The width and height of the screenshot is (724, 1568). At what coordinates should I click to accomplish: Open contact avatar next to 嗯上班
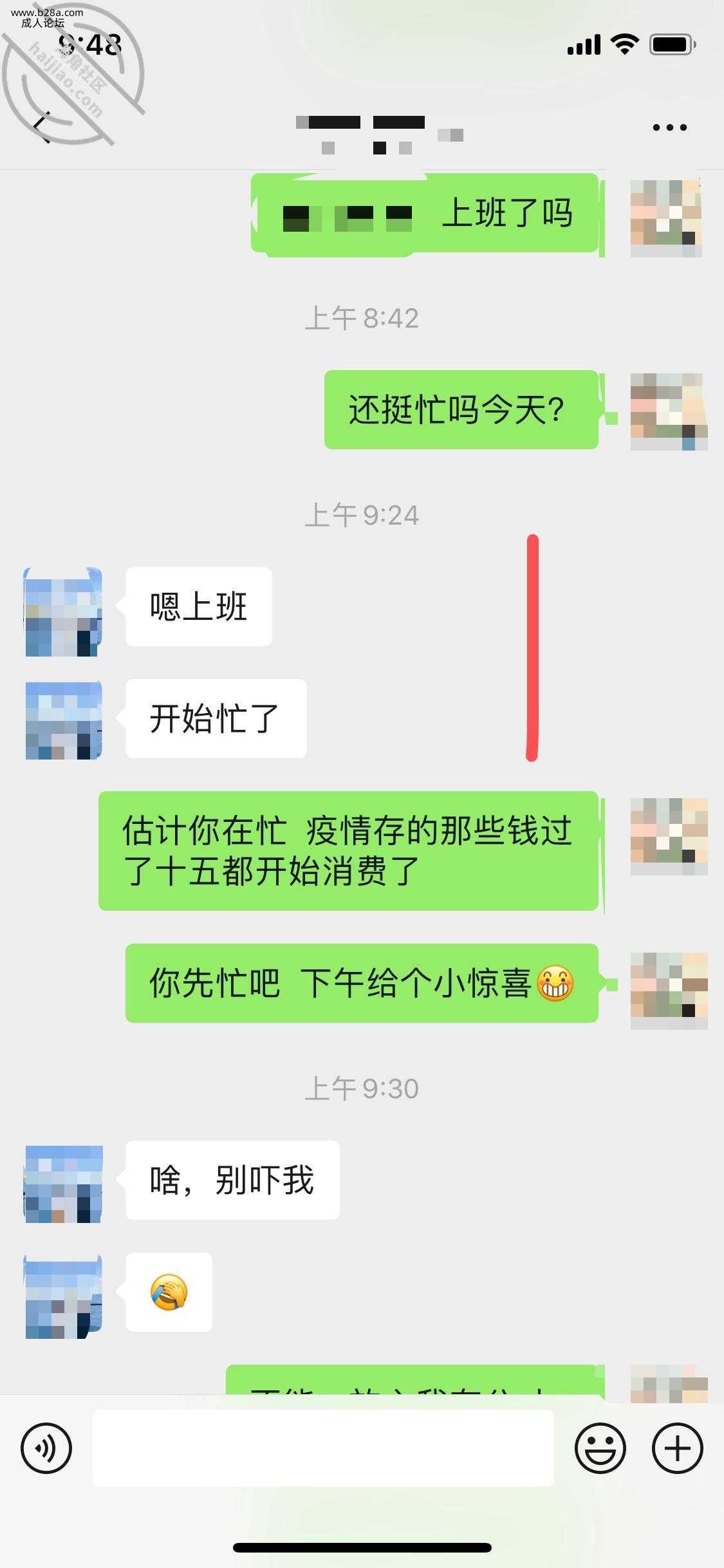(x=63, y=611)
